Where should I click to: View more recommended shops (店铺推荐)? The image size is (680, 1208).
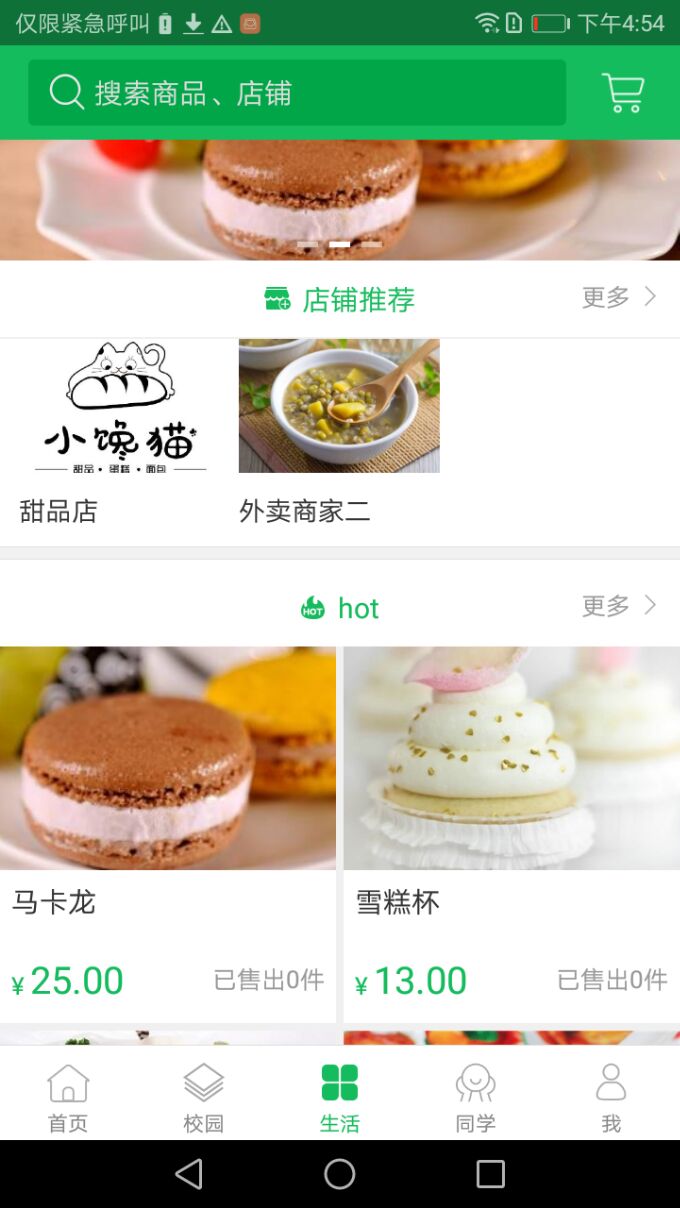click(619, 297)
